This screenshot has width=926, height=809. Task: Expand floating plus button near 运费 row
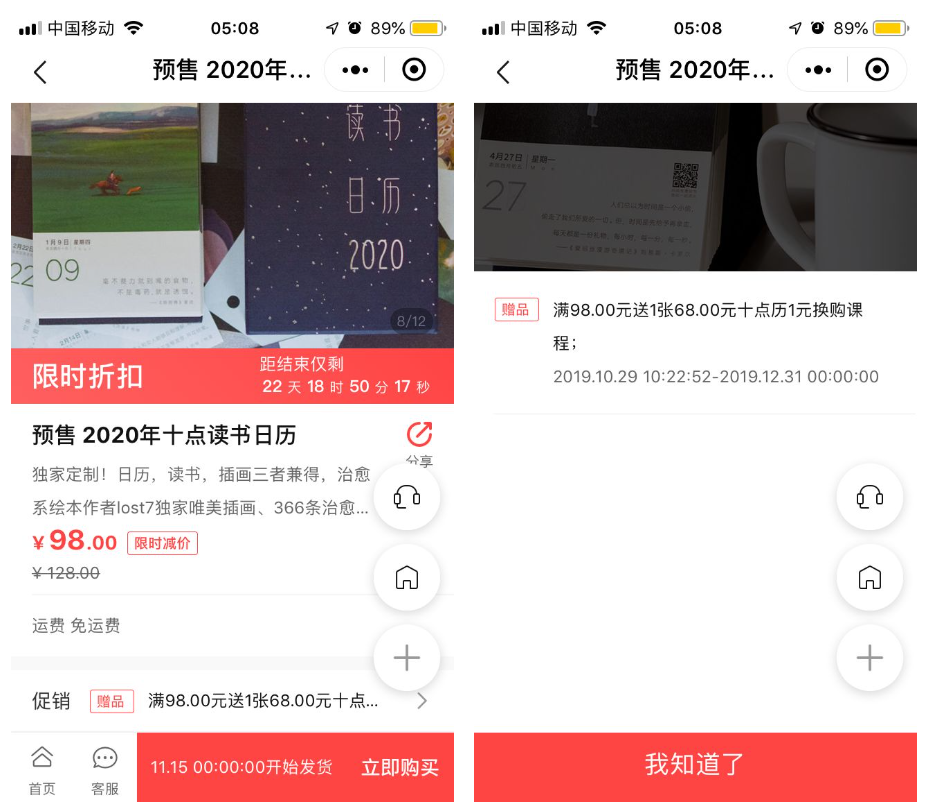[x=407, y=658]
